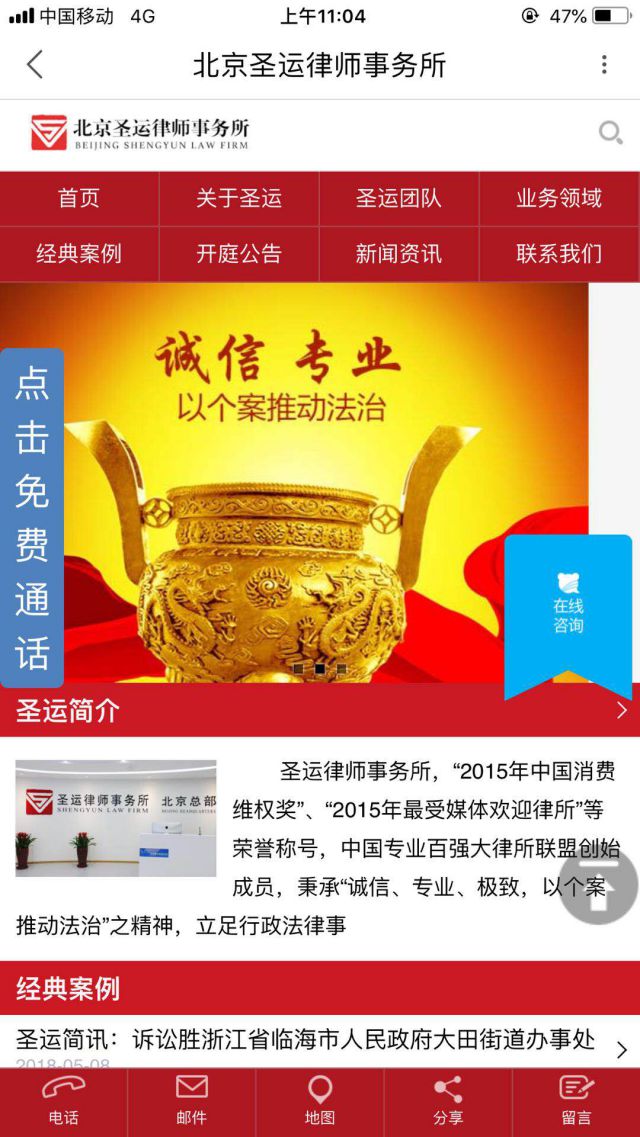Image resolution: width=640 pixels, height=1137 pixels.
Task: View 开庭公告 page
Action: [239, 254]
